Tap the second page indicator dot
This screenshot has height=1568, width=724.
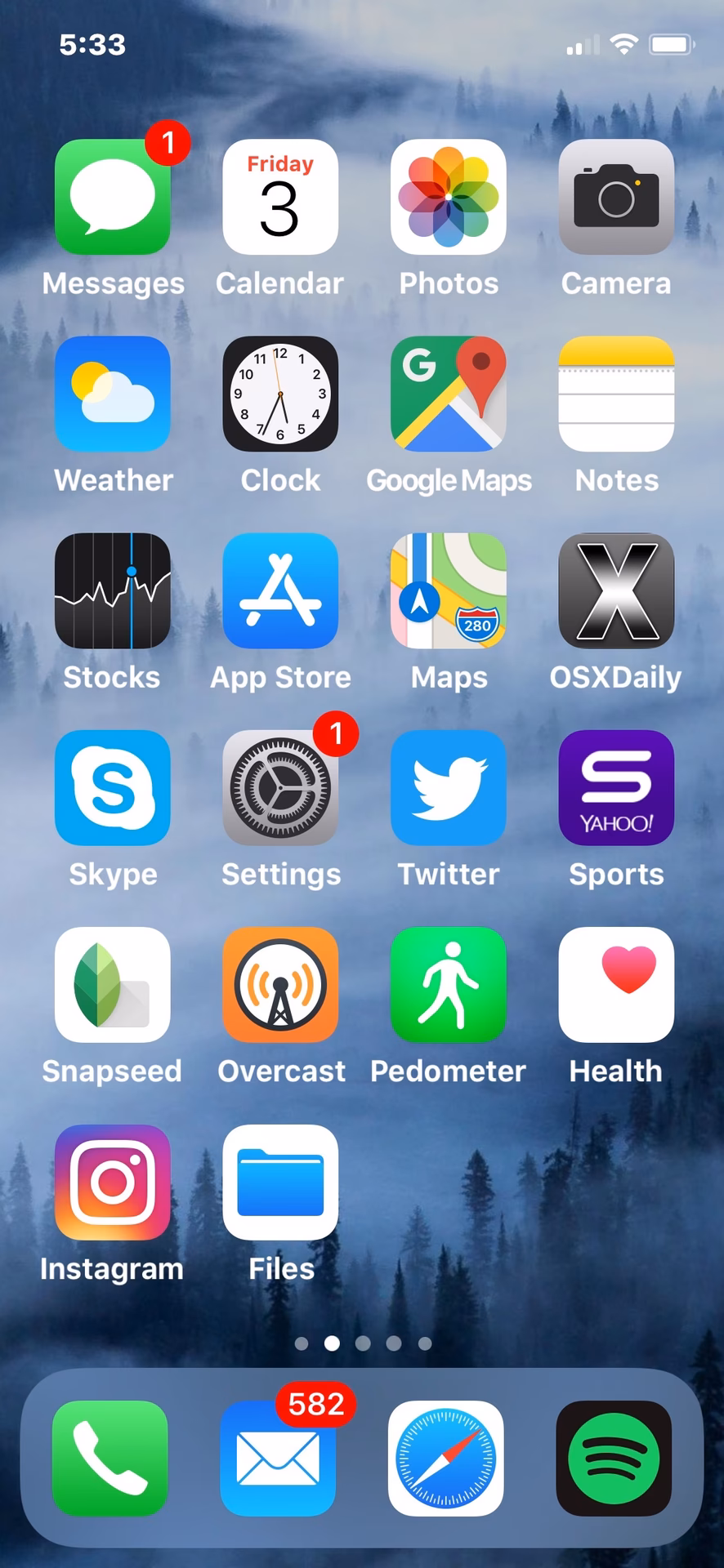[332, 1343]
